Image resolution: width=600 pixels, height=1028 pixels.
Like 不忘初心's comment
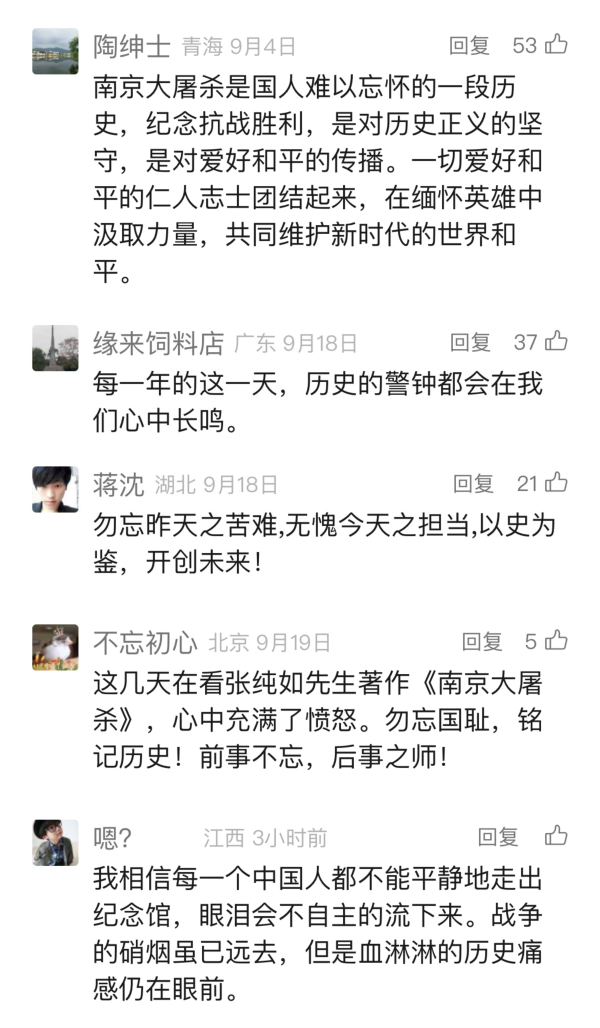pyautogui.click(x=556, y=641)
